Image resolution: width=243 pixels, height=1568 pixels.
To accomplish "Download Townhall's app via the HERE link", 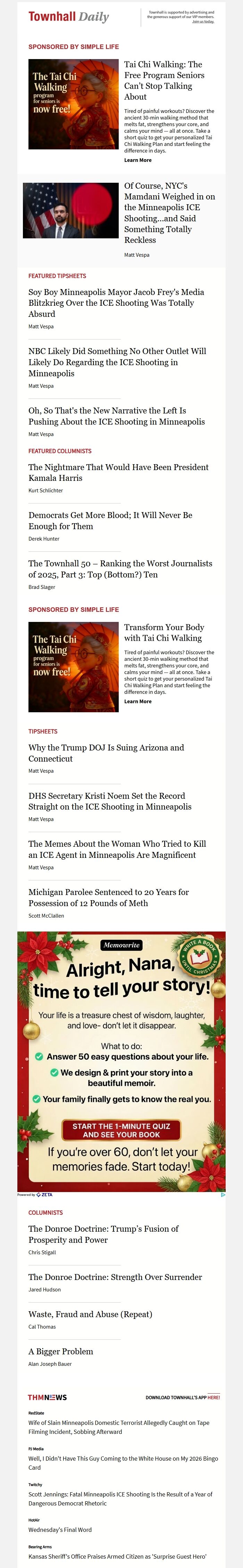I will pyautogui.click(x=213, y=1397).
